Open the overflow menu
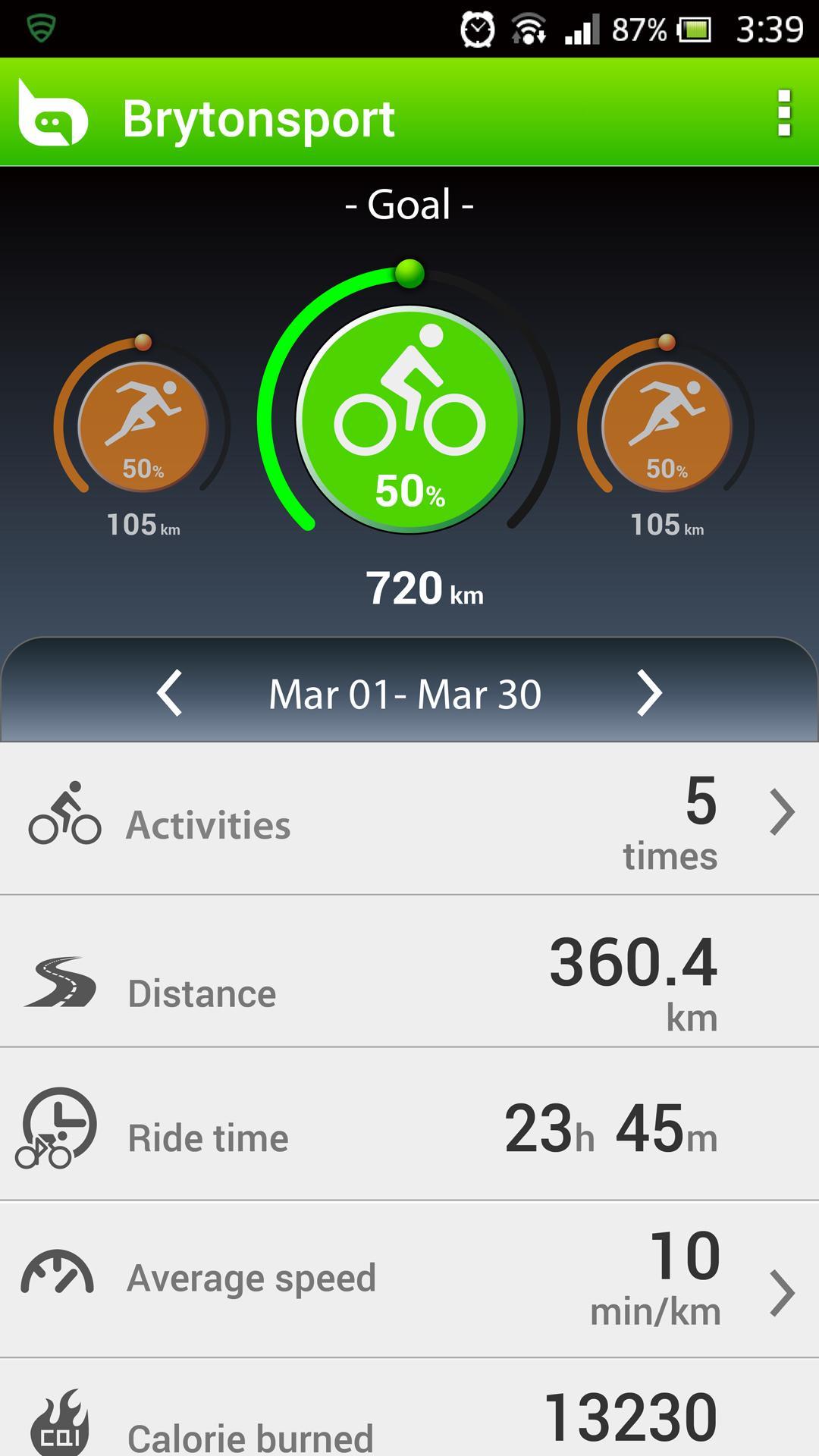 pyautogui.click(x=784, y=114)
